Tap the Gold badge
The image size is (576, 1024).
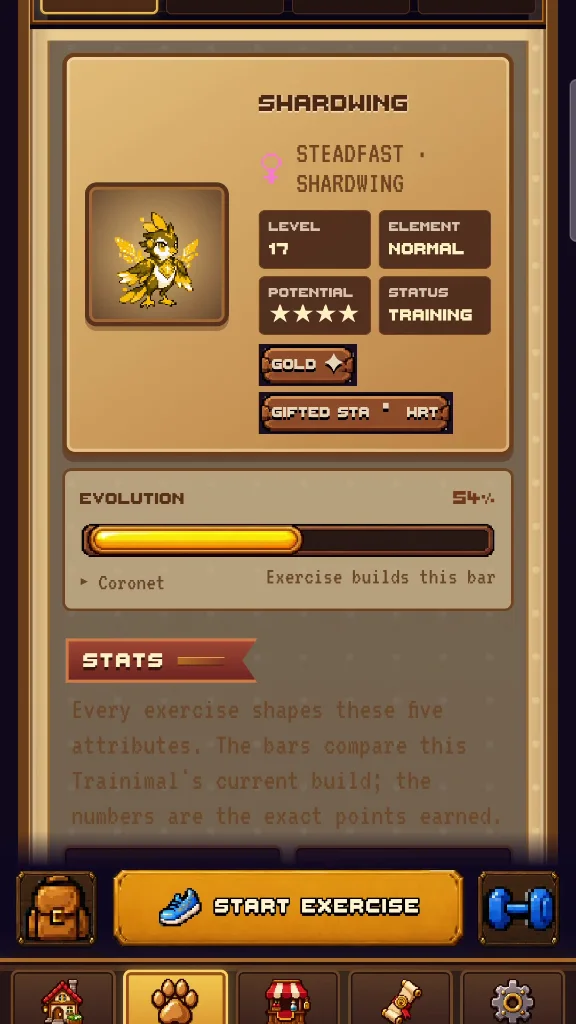[x=308, y=364]
